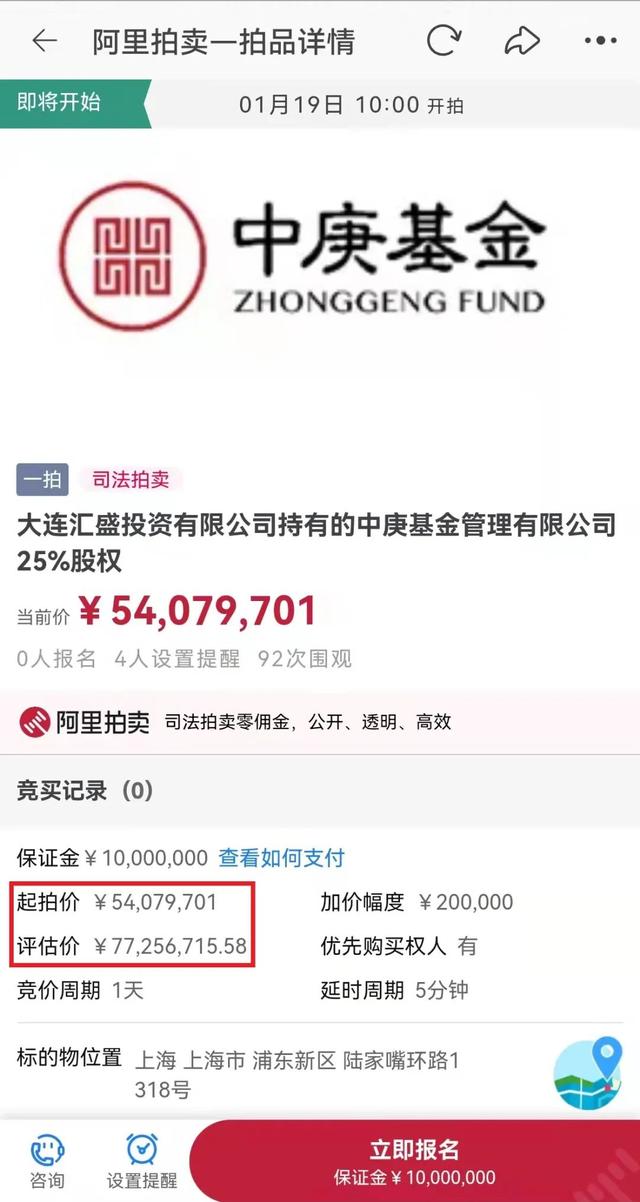Go back from the auction detail page

tap(45, 41)
